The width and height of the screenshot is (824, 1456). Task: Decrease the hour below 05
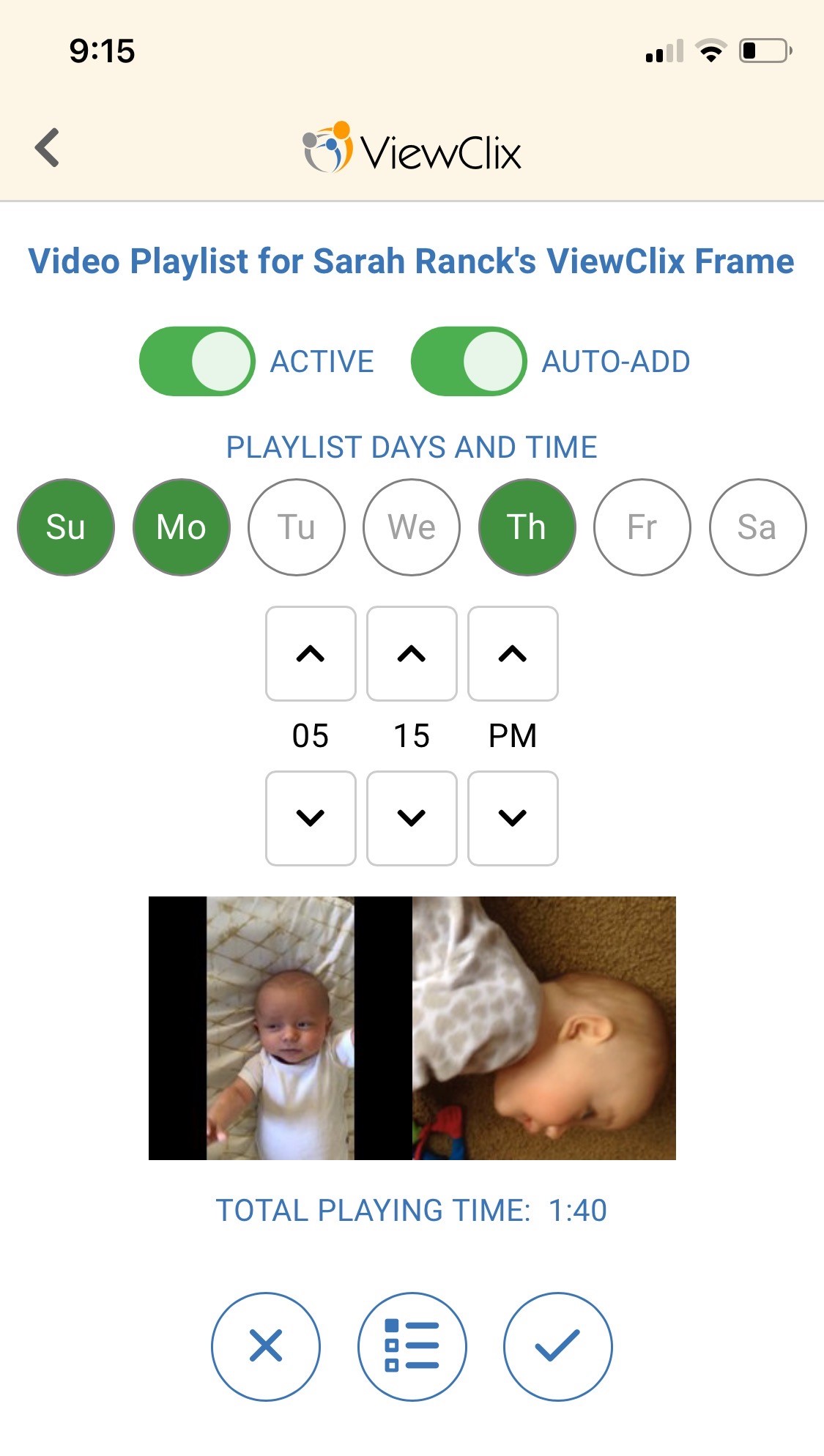point(311,818)
